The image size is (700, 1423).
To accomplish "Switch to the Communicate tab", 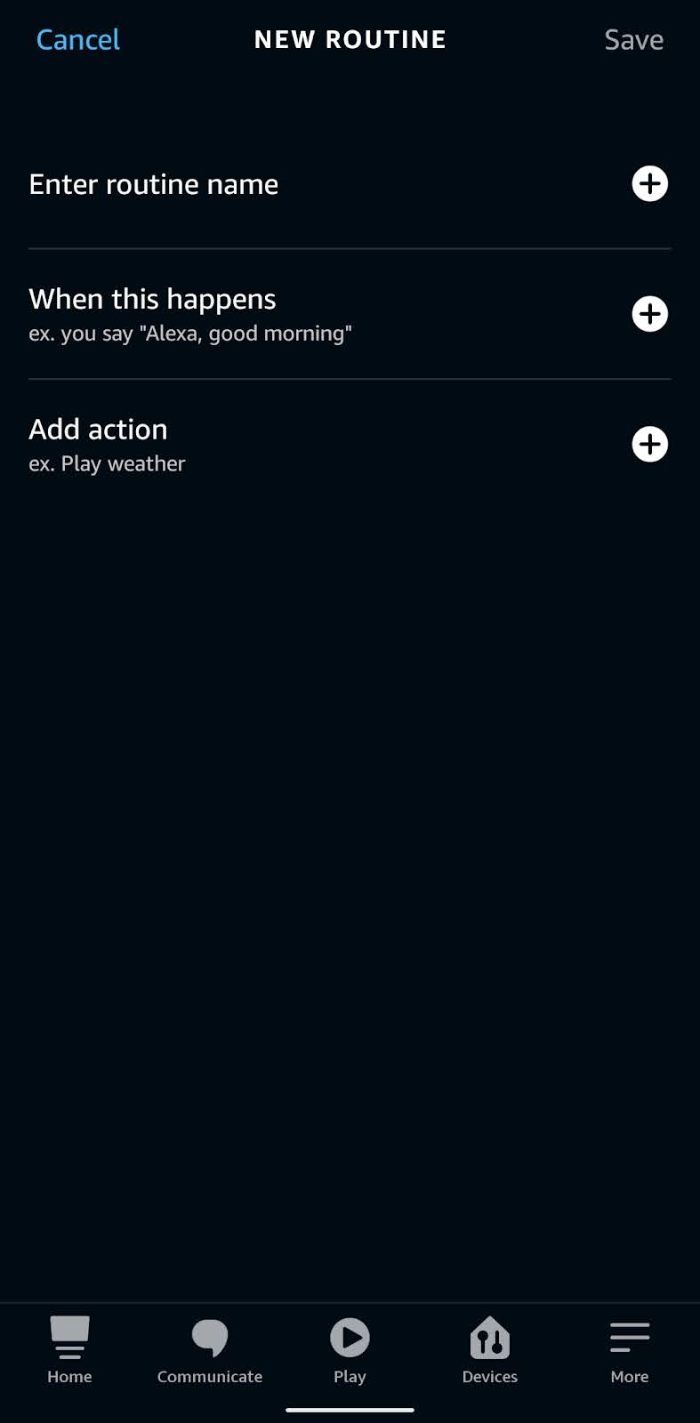I will pyautogui.click(x=210, y=1350).
